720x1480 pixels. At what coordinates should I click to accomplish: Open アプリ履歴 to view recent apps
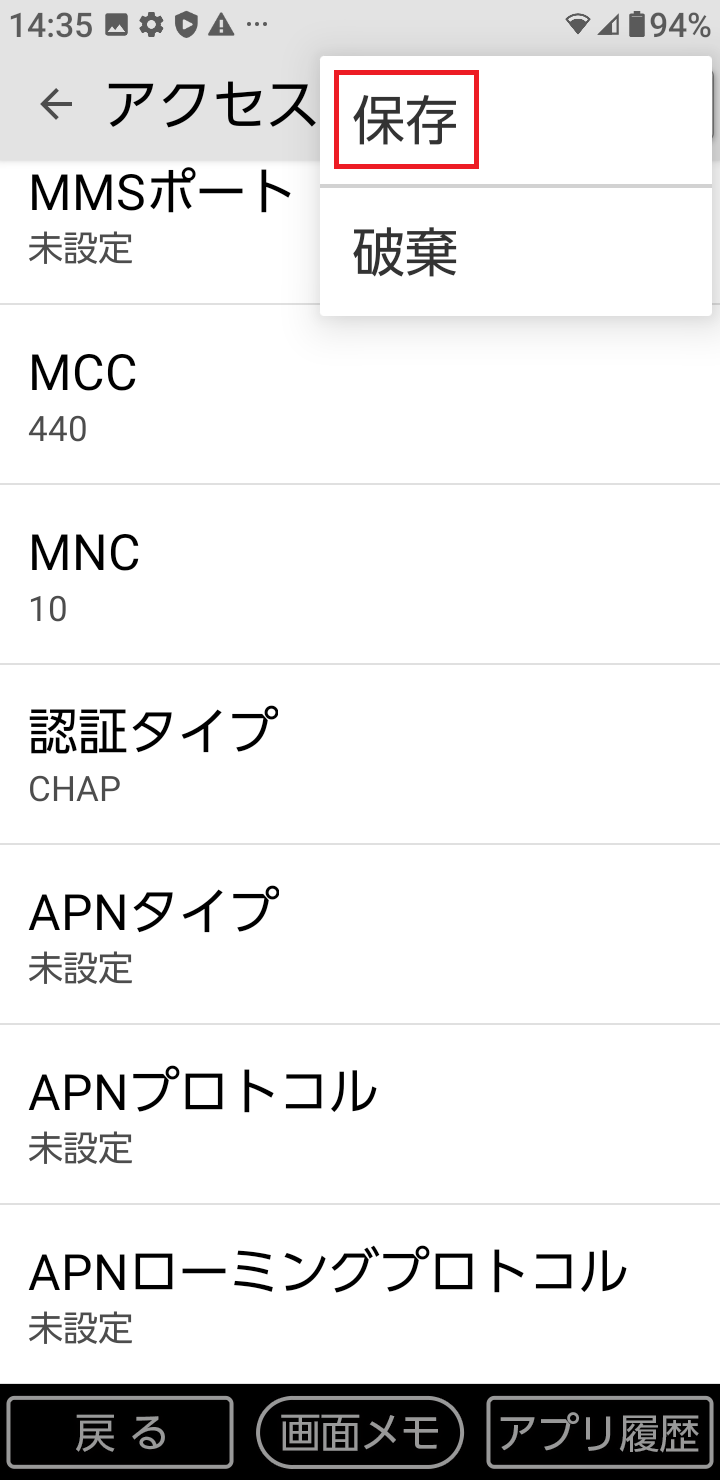(x=598, y=1432)
